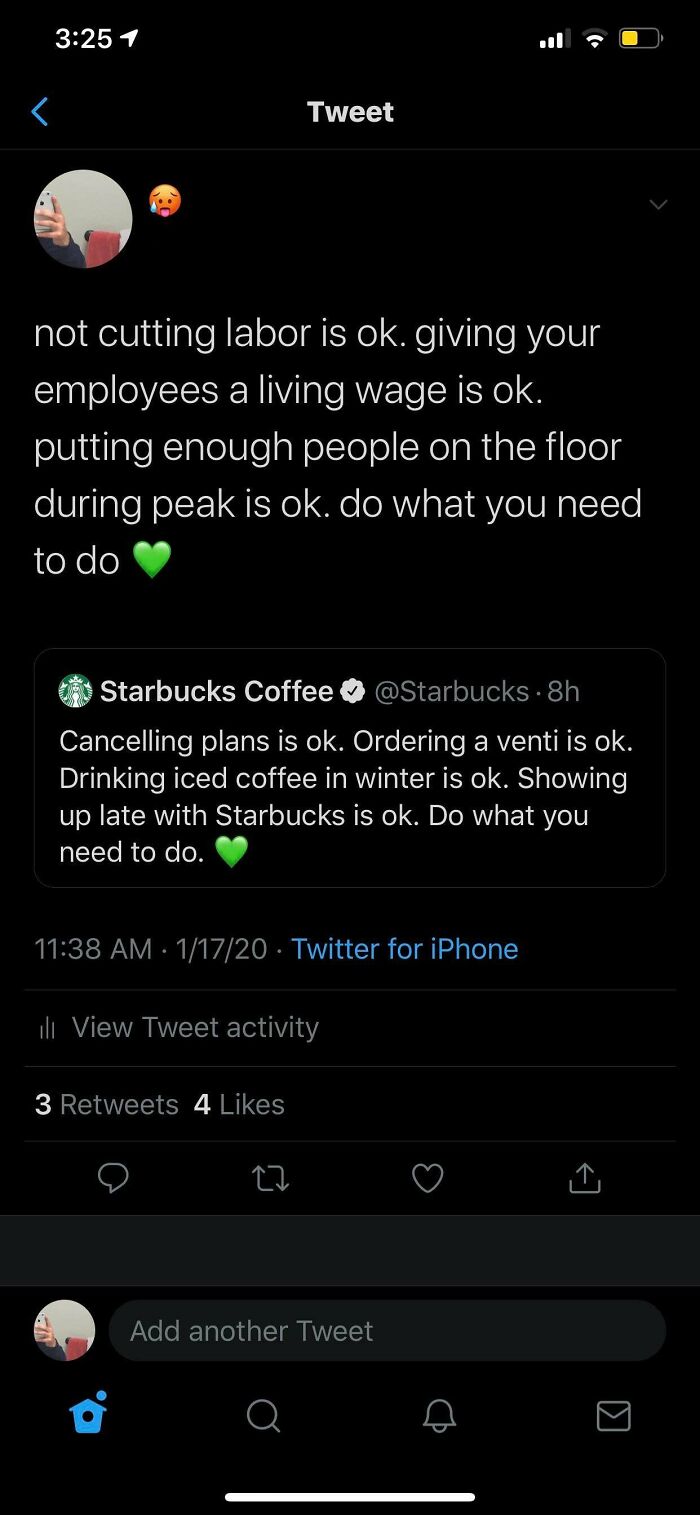Like this tweet with the heart
Viewport: 700px width, 1515px height.
coord(427,1179)
